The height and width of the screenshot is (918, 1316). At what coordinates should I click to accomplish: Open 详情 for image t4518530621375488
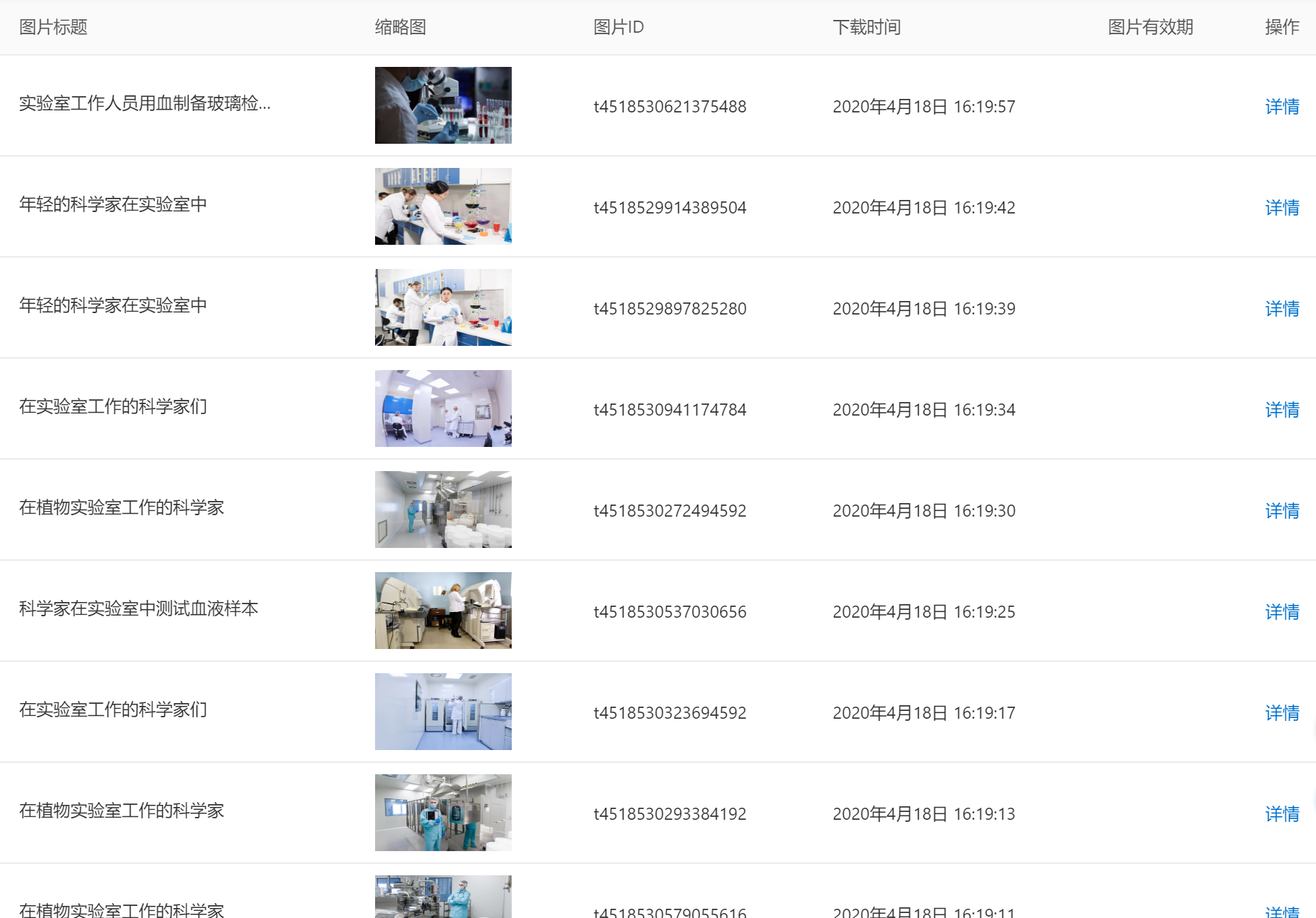(1281, 106)
